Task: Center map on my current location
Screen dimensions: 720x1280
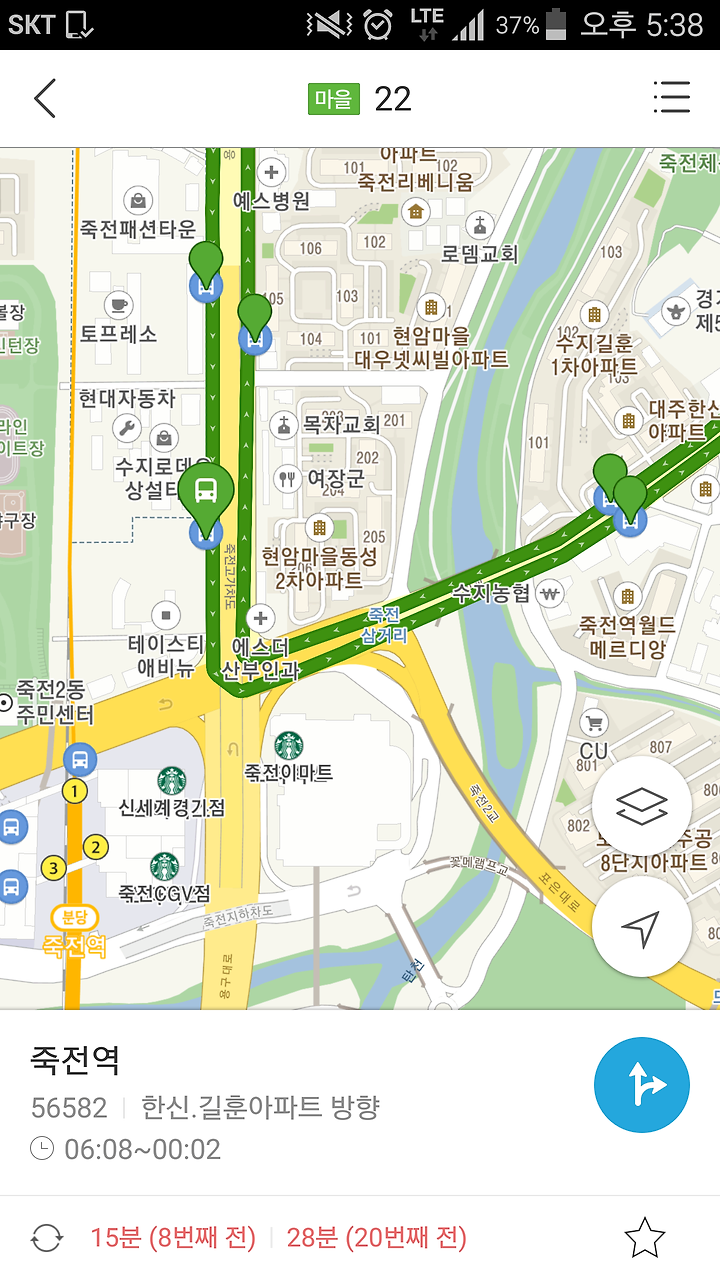Action: (641, 927)
